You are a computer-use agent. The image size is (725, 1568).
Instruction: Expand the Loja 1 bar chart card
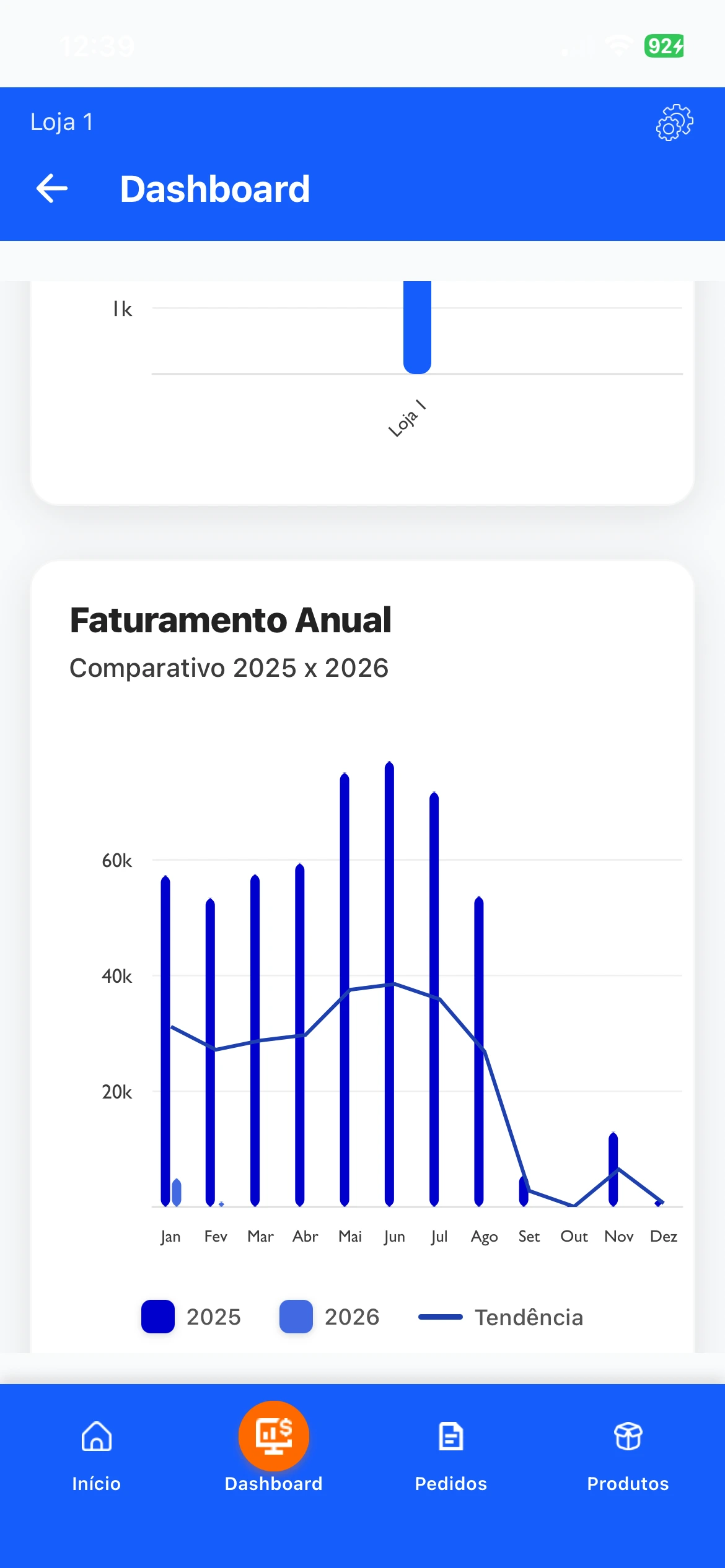pyautogui.click(x=362, y=396)
